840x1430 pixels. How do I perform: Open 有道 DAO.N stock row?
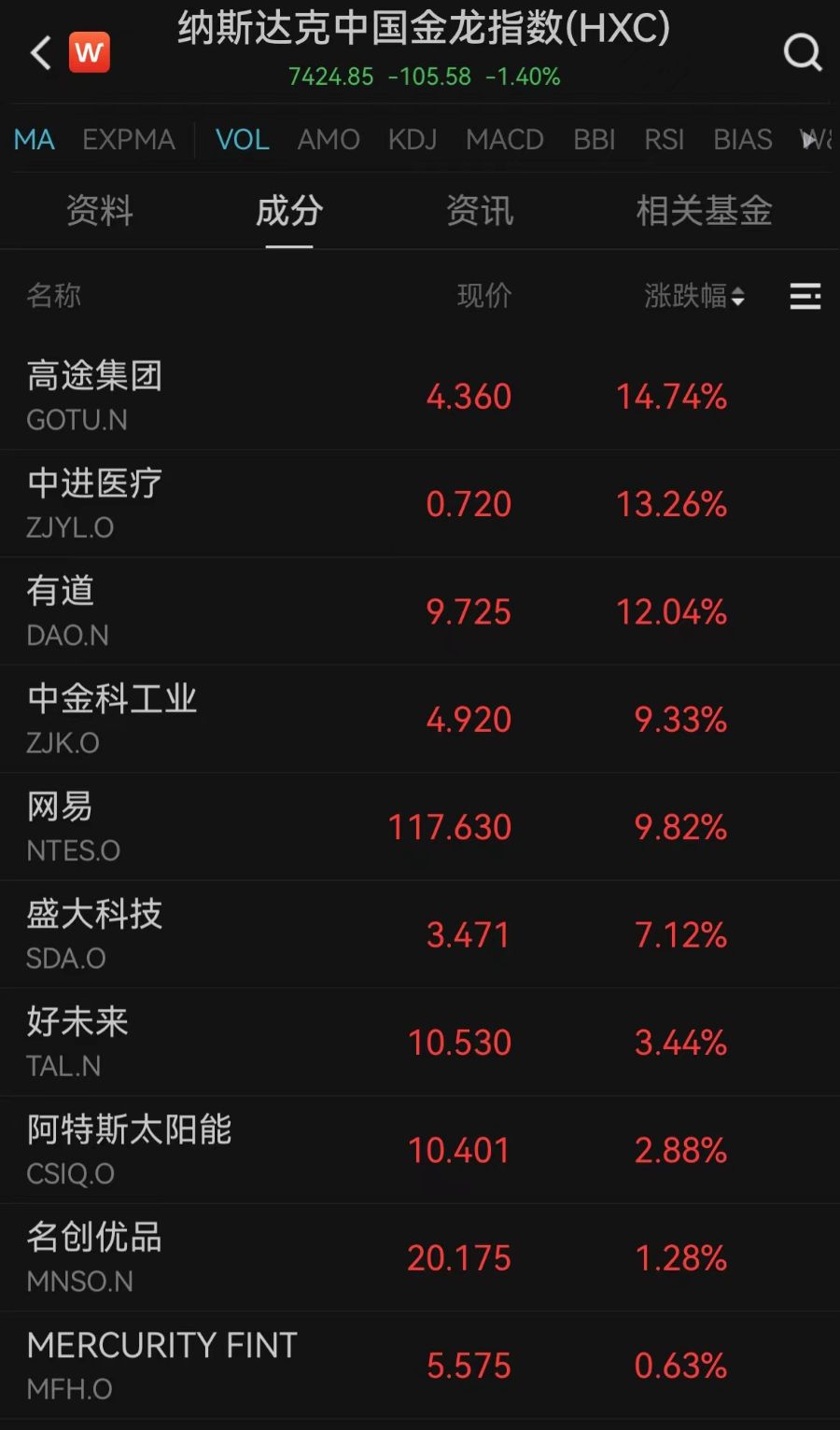[x=420, y=611]
